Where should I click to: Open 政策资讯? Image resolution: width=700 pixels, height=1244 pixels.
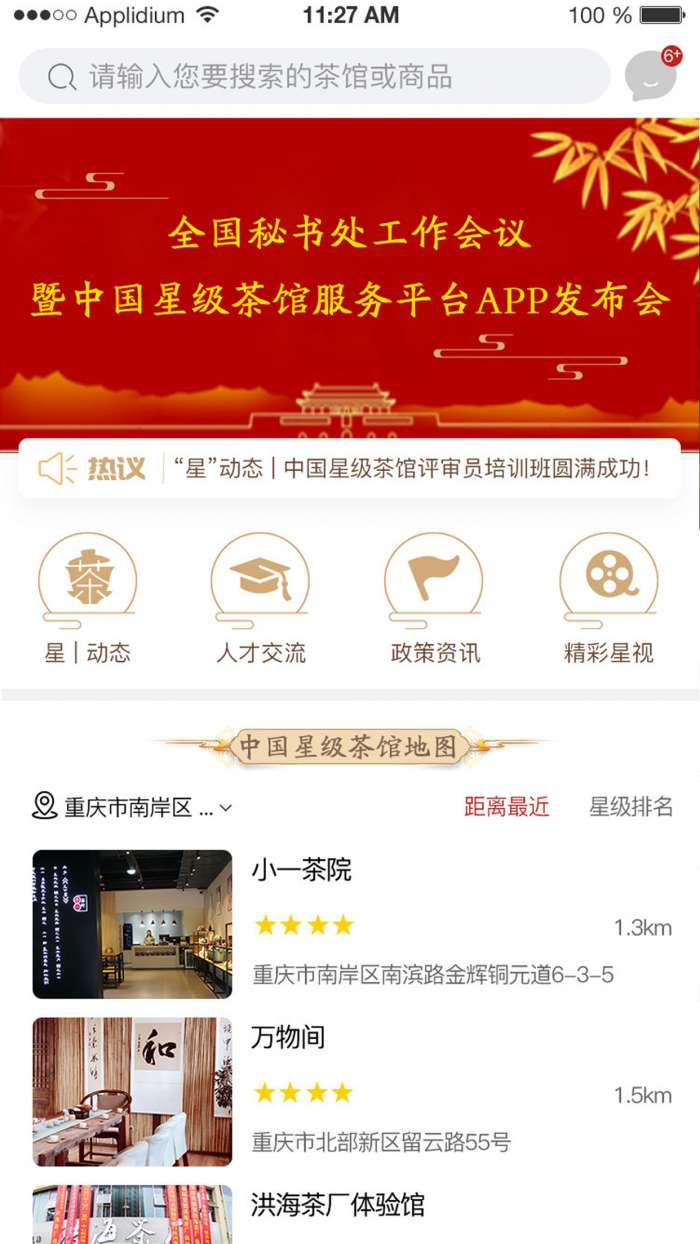pos(435,598)
